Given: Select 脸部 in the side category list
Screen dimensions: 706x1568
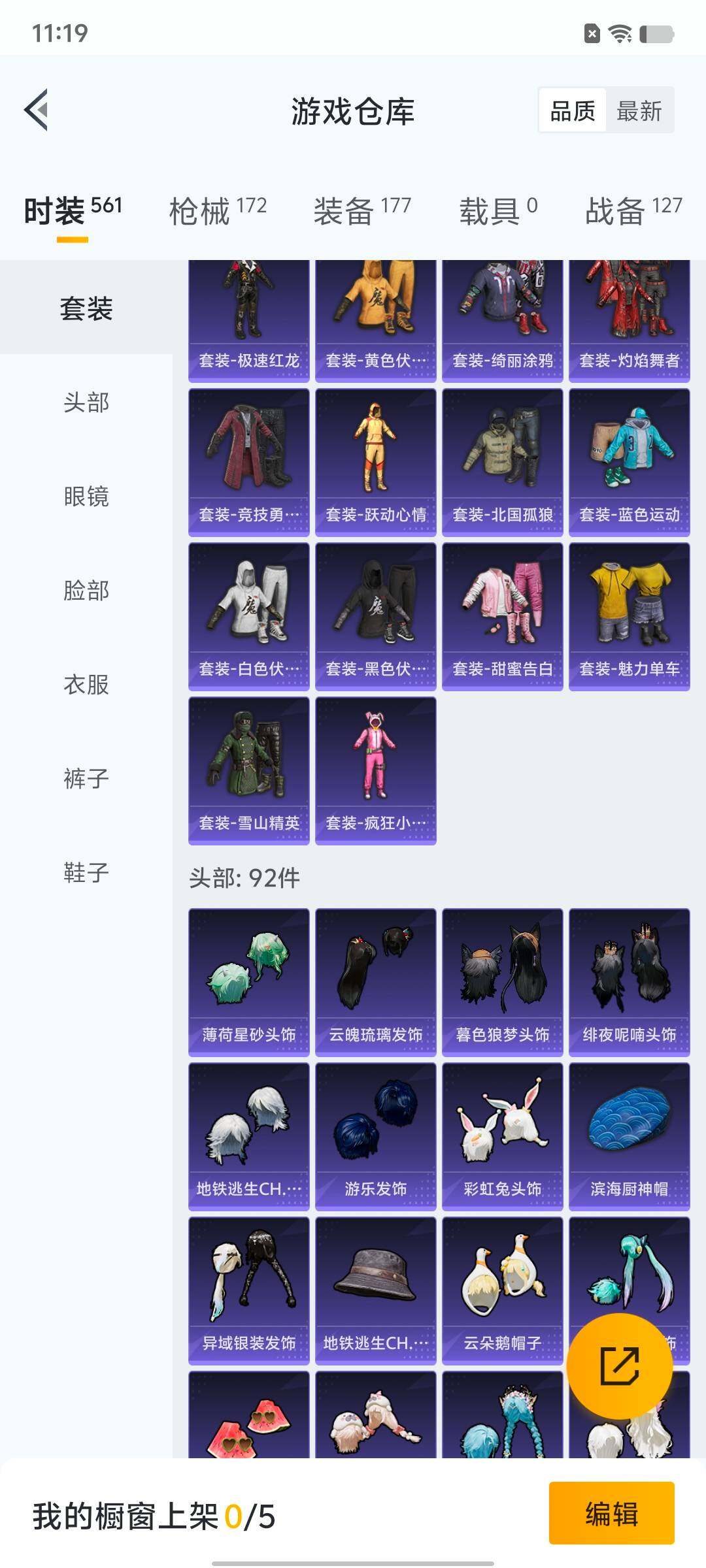Looking at the screenshot, I should pyautogui.click(x=86, y=590).
